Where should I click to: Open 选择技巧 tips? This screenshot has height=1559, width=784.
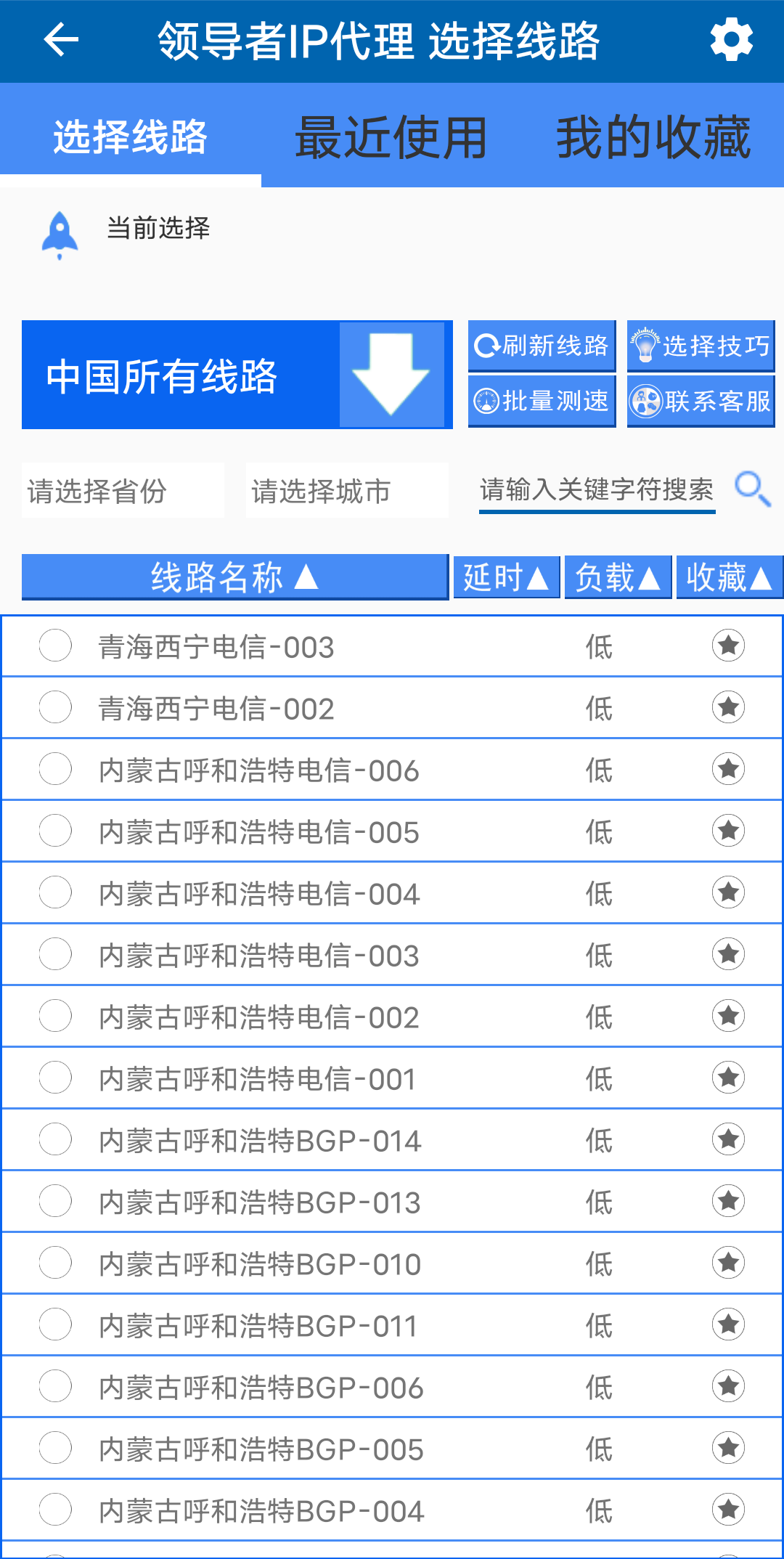pos(701,346)
